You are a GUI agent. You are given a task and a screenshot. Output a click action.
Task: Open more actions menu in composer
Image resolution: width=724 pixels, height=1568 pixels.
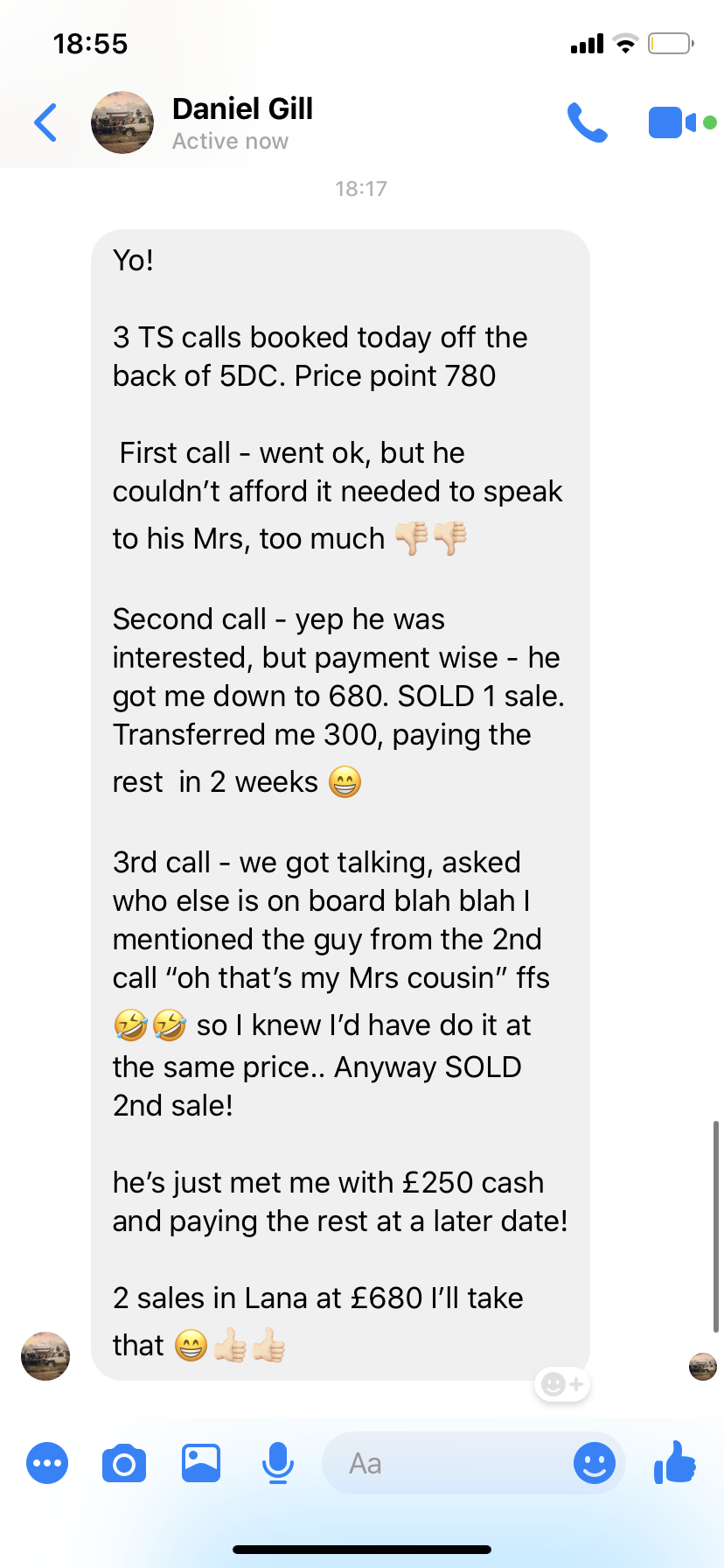pyautogui.click(x=47, y=1463)
